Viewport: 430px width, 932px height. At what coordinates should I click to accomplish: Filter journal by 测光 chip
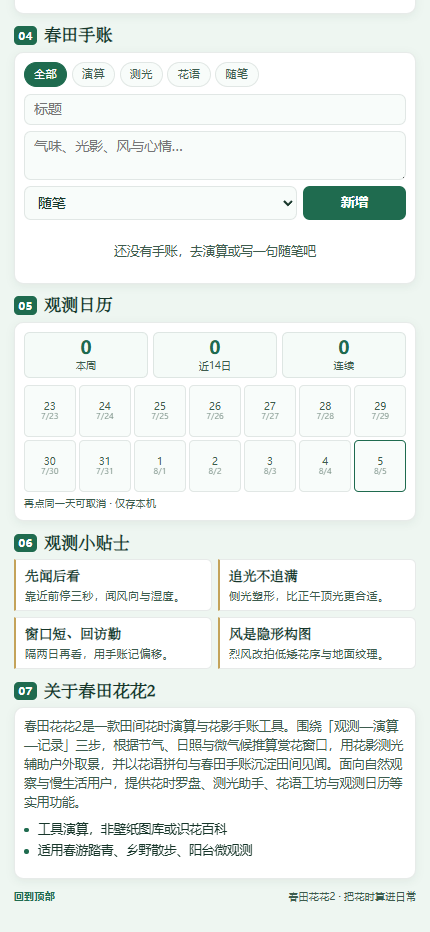(x=141, y=74)
